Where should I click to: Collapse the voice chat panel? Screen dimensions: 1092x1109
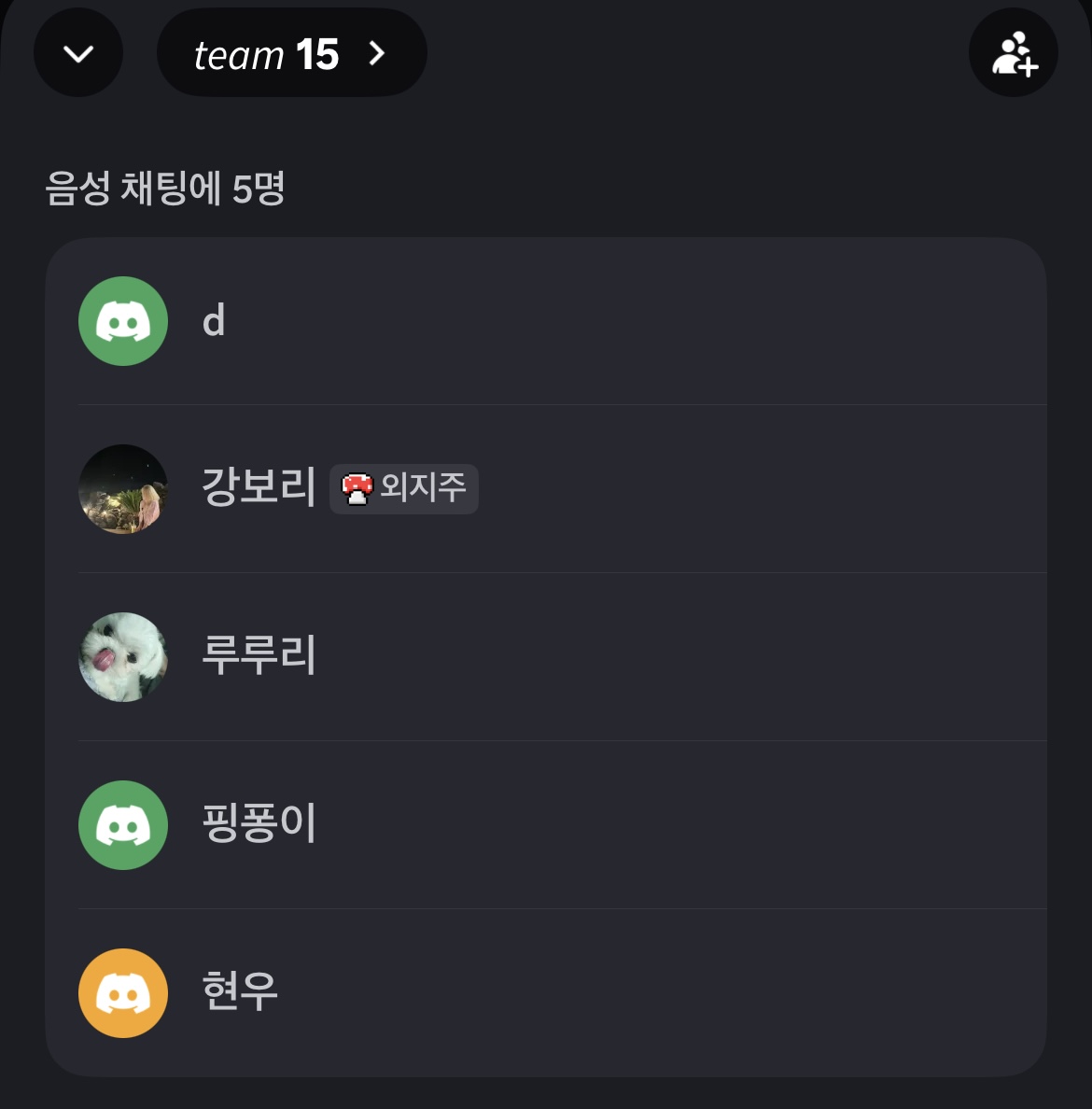[78, 53]
